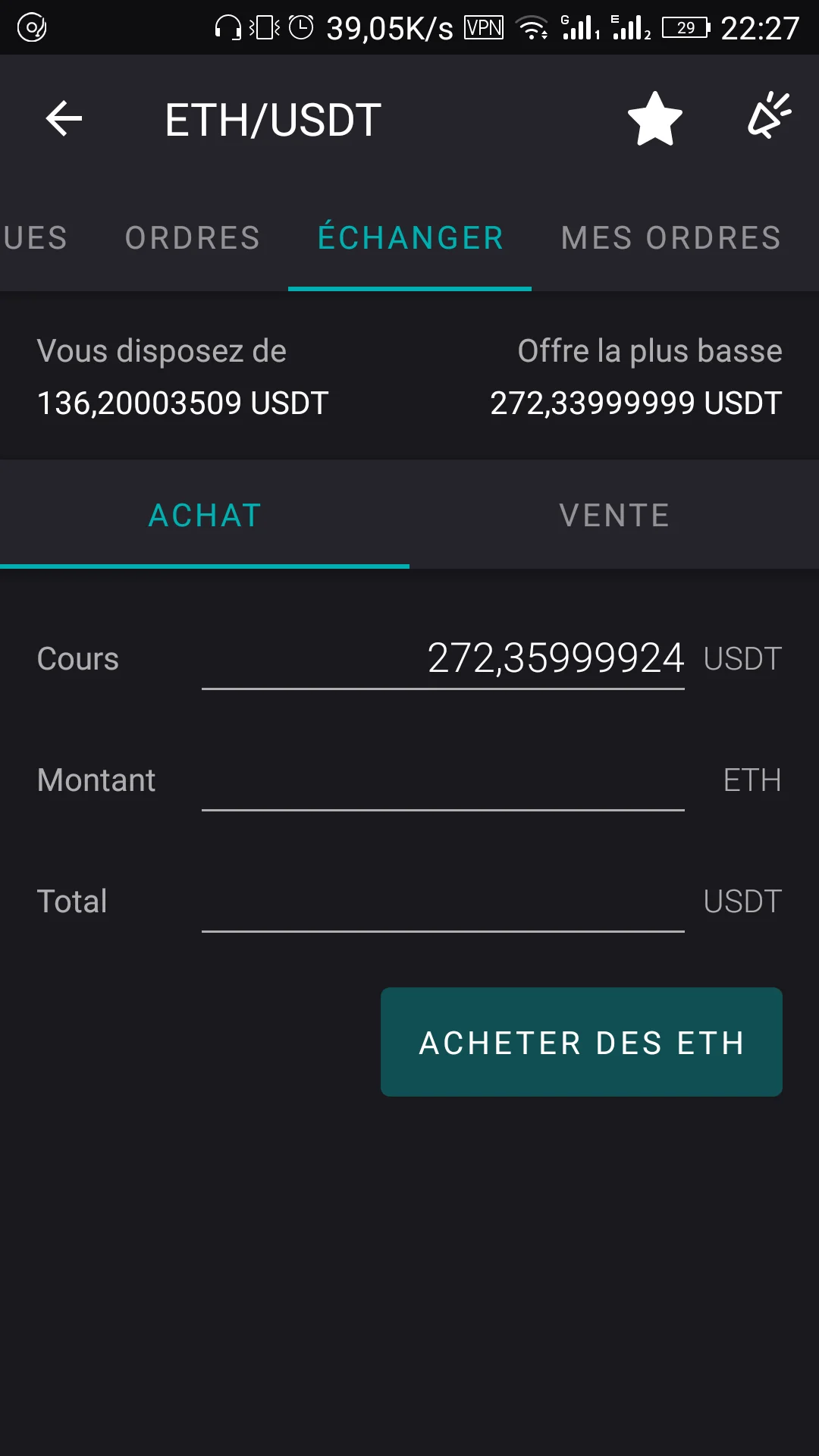The height and width of the screenshot is (1456, 819).
Task: Edit the Cours price field
Action: coord(443,658)
